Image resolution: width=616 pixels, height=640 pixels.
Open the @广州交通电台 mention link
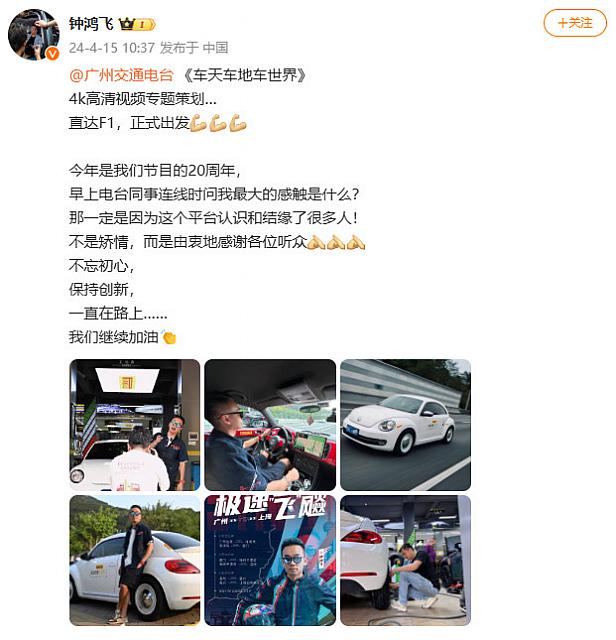pyautogui.click(x=121, y=75)
